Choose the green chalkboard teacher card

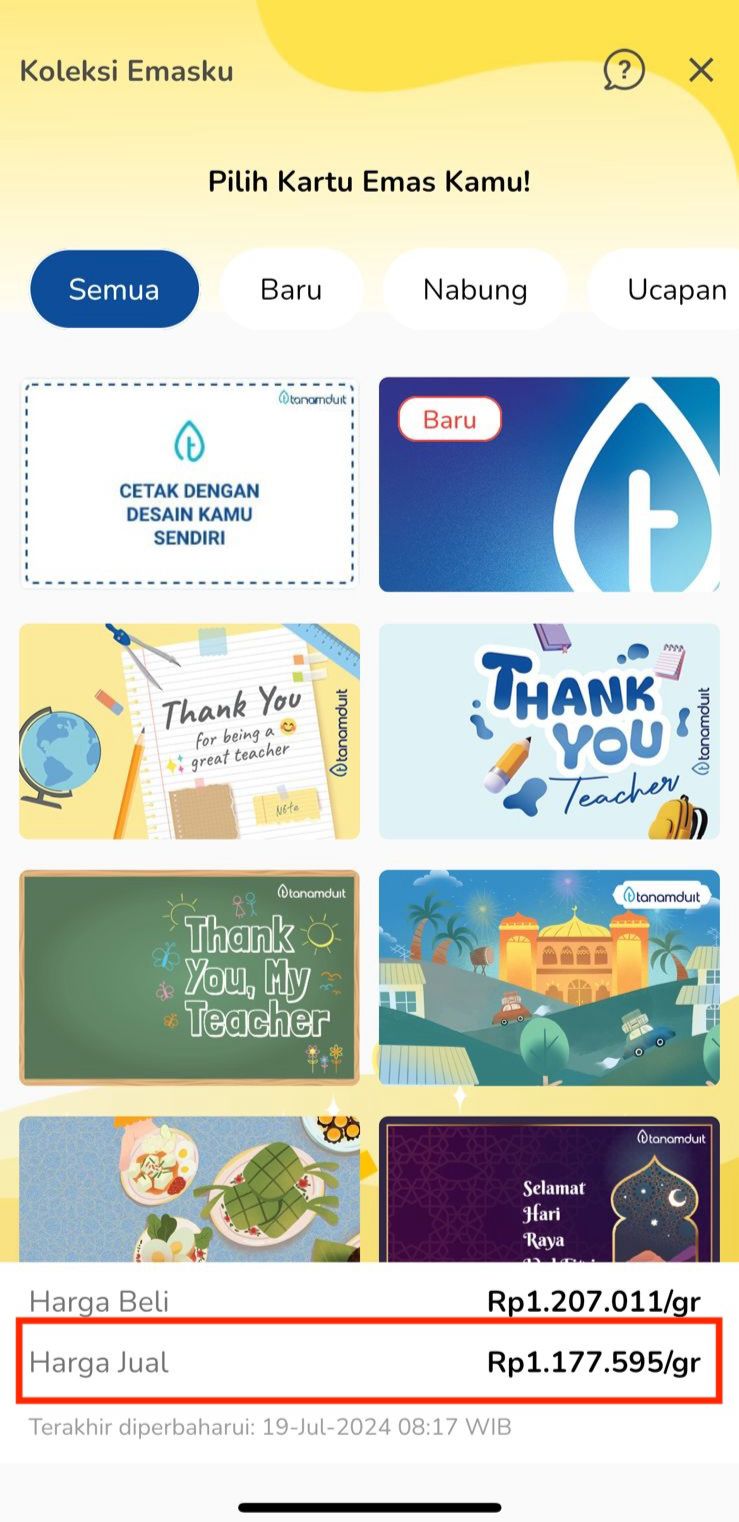point(189,977)
